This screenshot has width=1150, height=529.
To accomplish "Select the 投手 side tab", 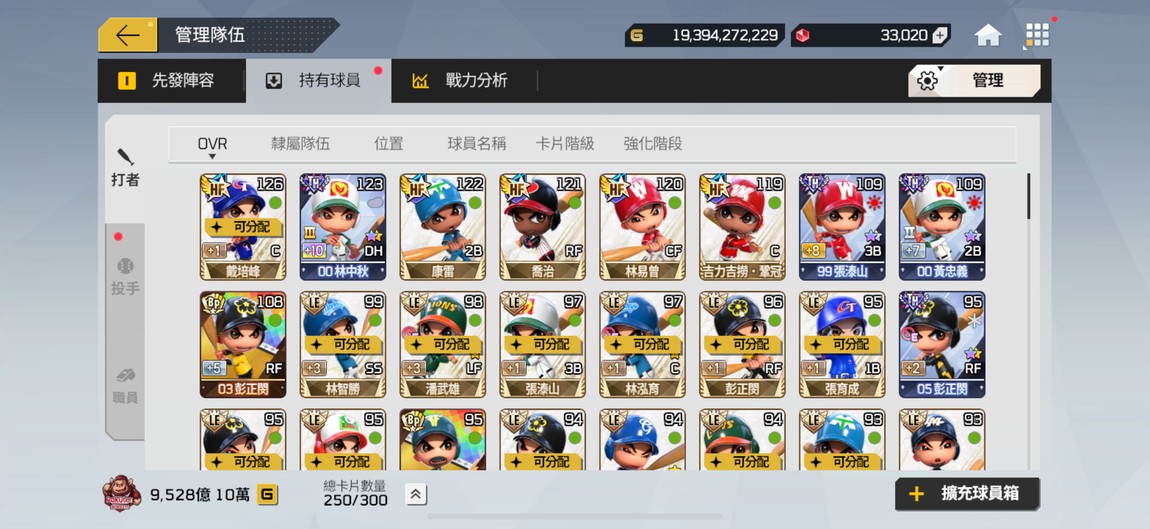I will [x=125, y=277].
